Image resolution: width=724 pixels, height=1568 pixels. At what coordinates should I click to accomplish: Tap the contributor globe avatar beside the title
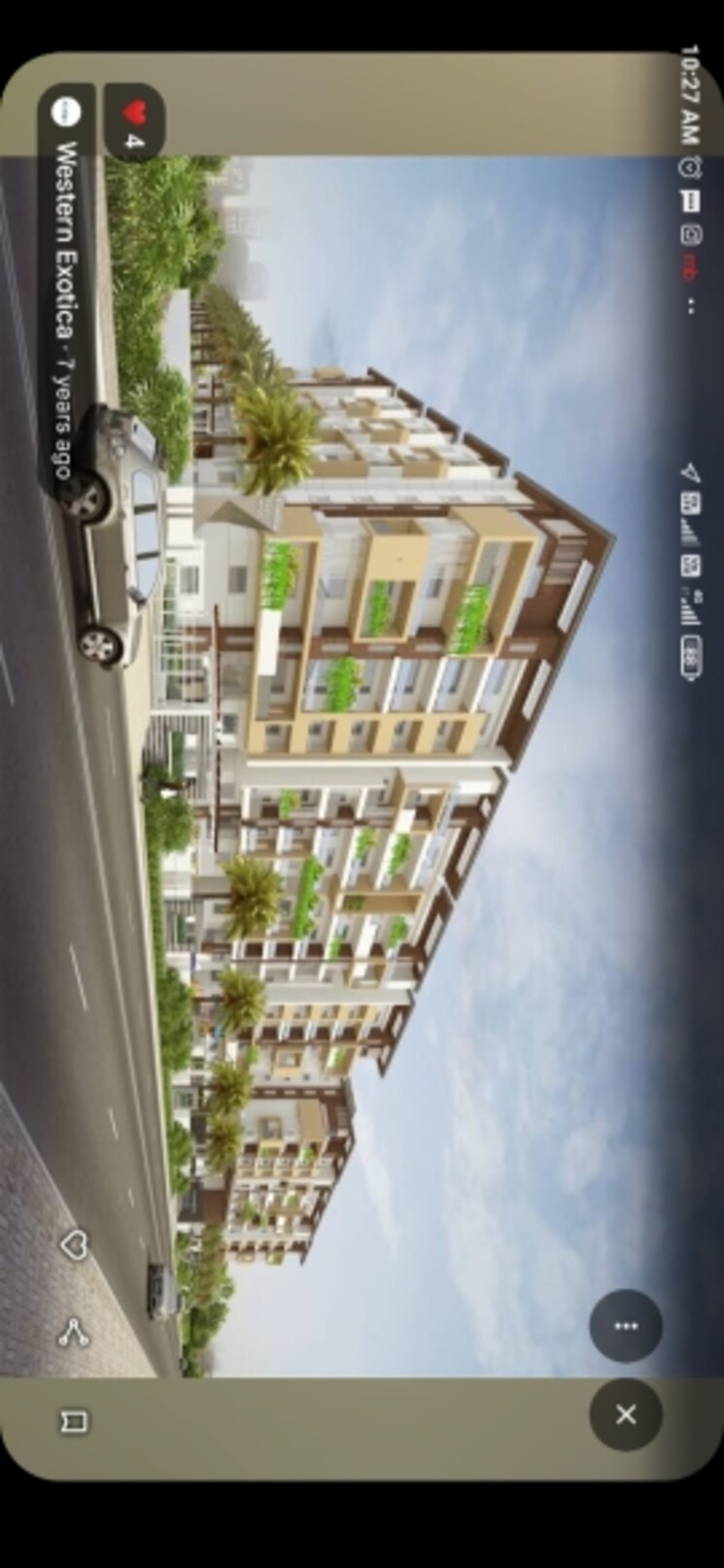[64, 111]
